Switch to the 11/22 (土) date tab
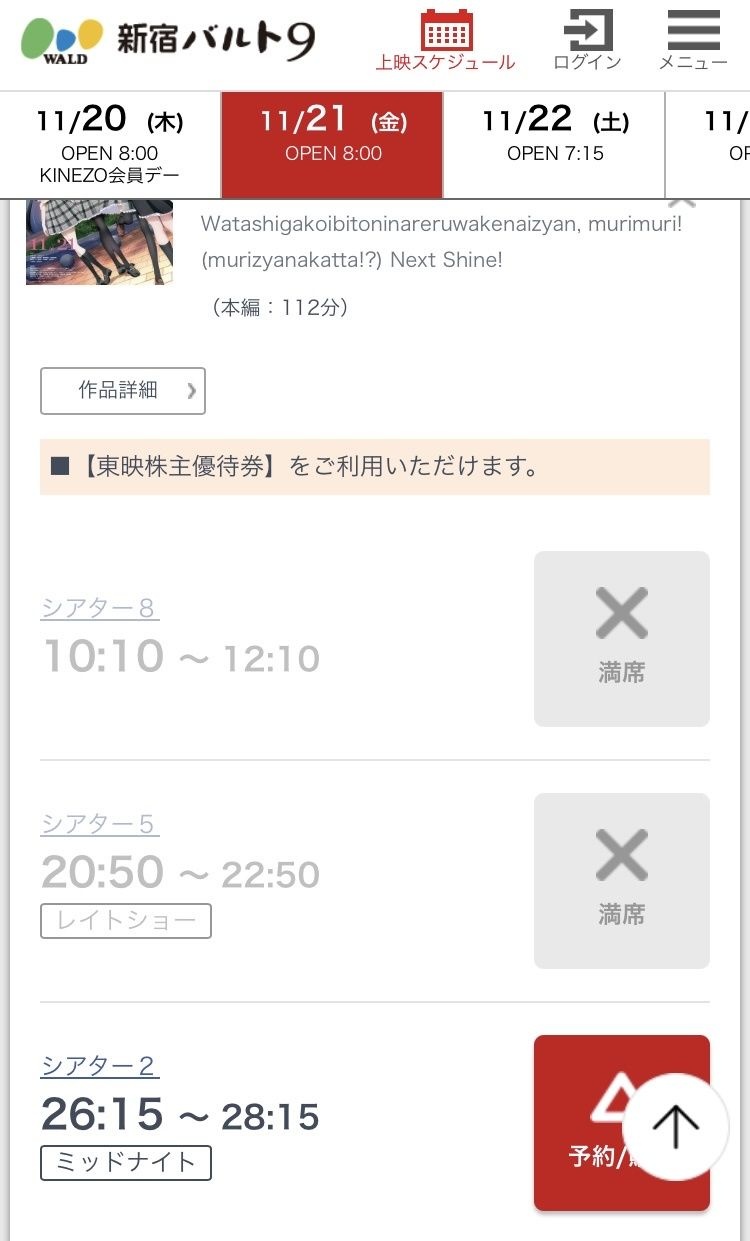 (554, 145)
